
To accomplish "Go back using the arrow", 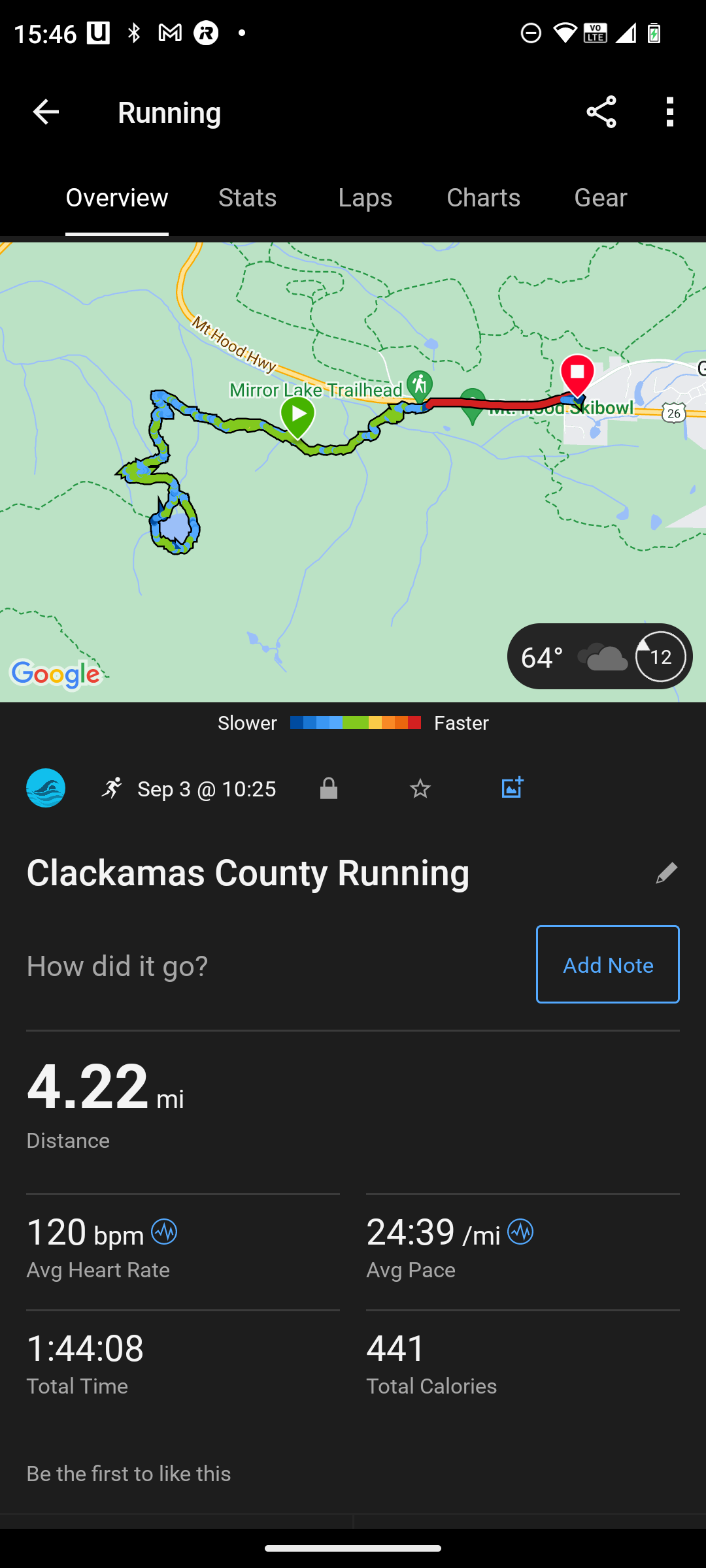I will click(46, 112).
